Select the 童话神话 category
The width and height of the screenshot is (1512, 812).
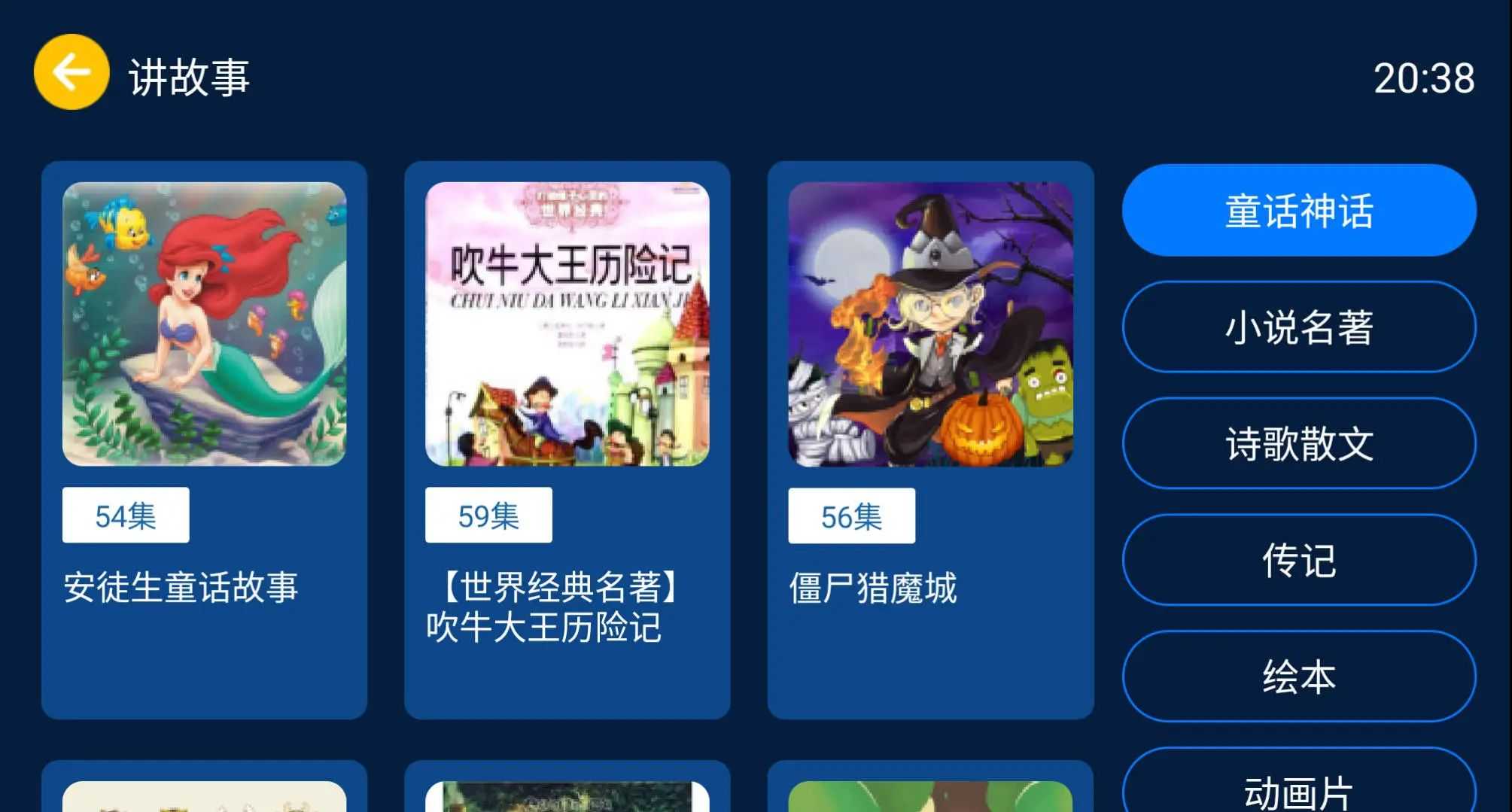coord(1298,211)
